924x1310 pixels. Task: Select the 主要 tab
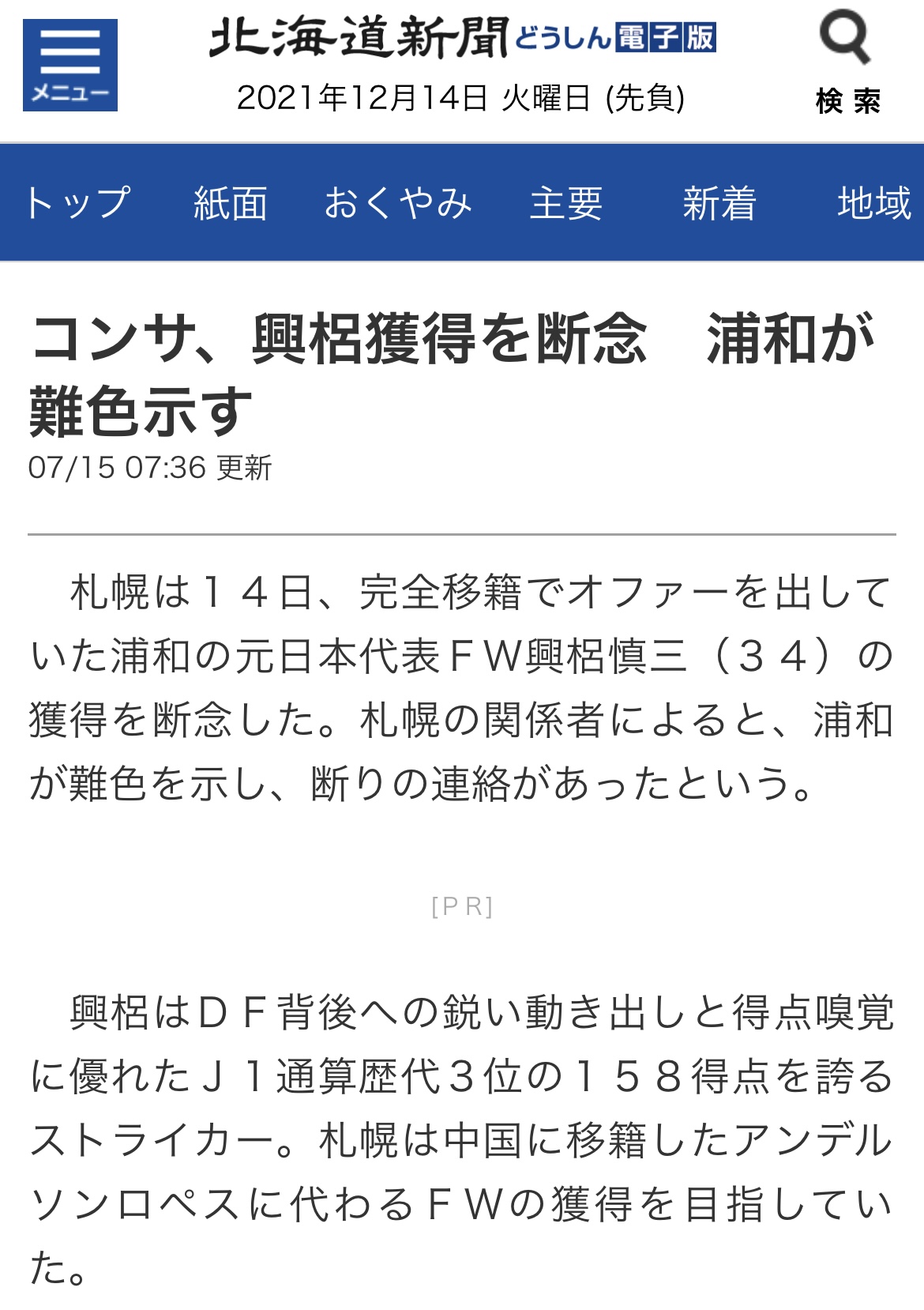[566, 203]
